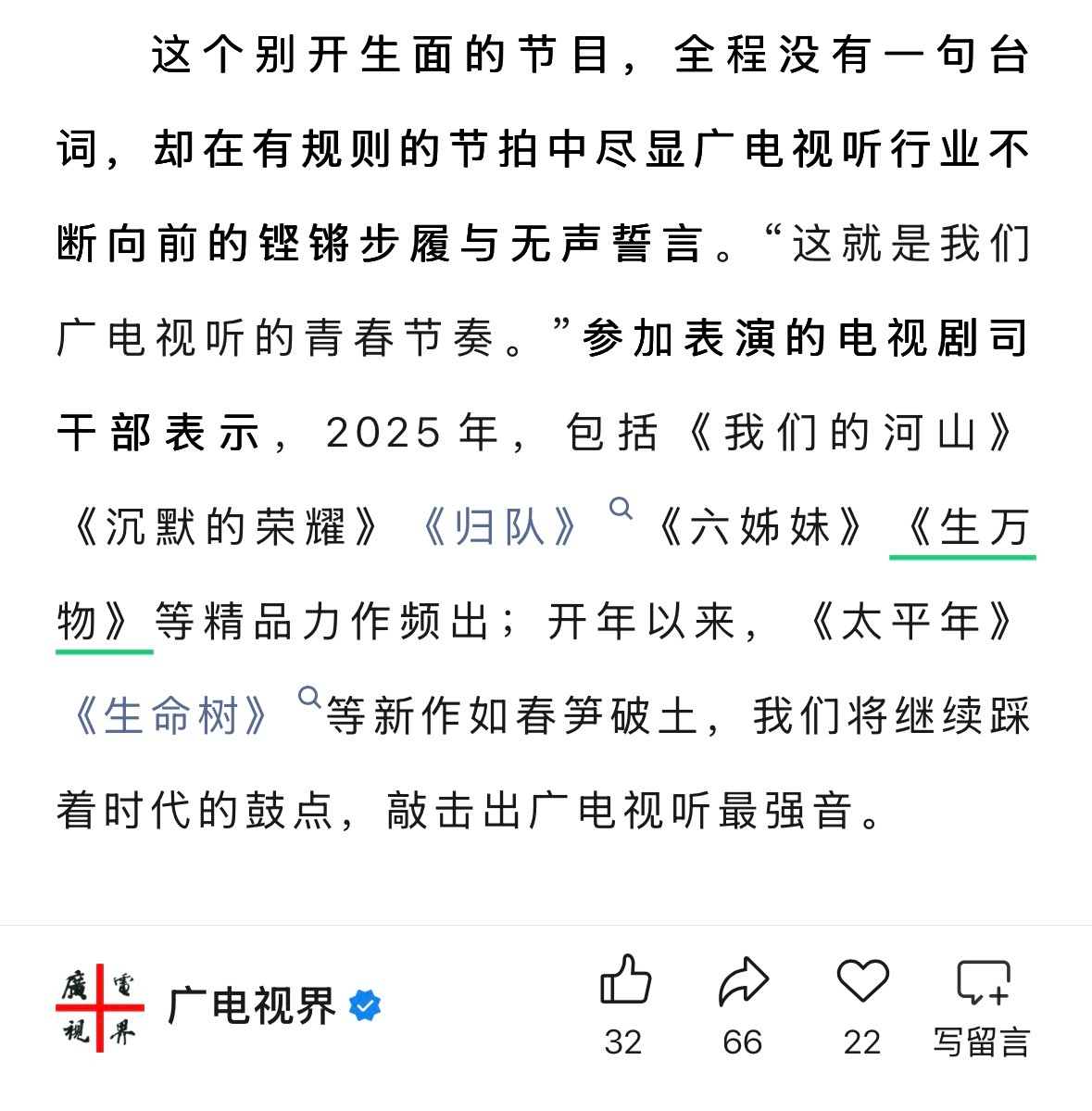1092x1111 pixels.
Task: Click the like count showing 32
Action: (625, 1042)
